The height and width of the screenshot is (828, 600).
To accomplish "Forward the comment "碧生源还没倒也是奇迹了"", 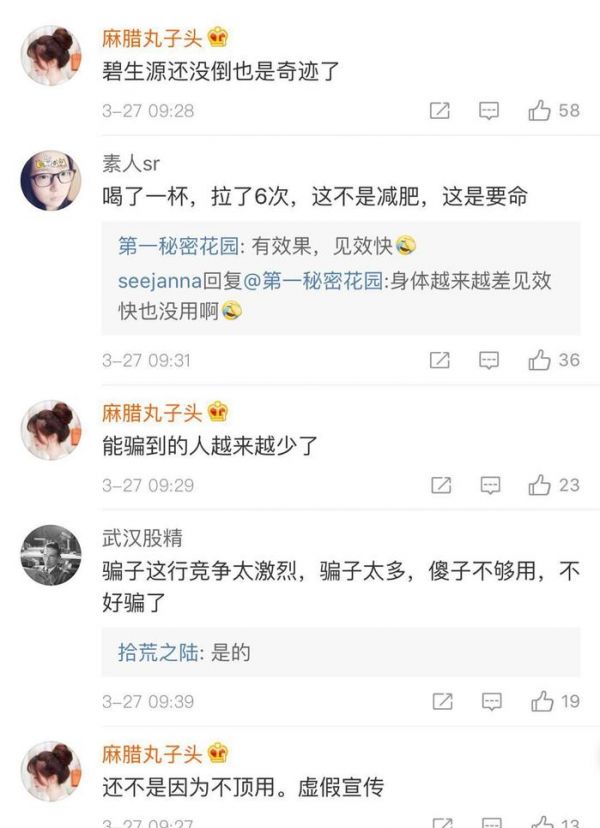I will click(439, 111).
